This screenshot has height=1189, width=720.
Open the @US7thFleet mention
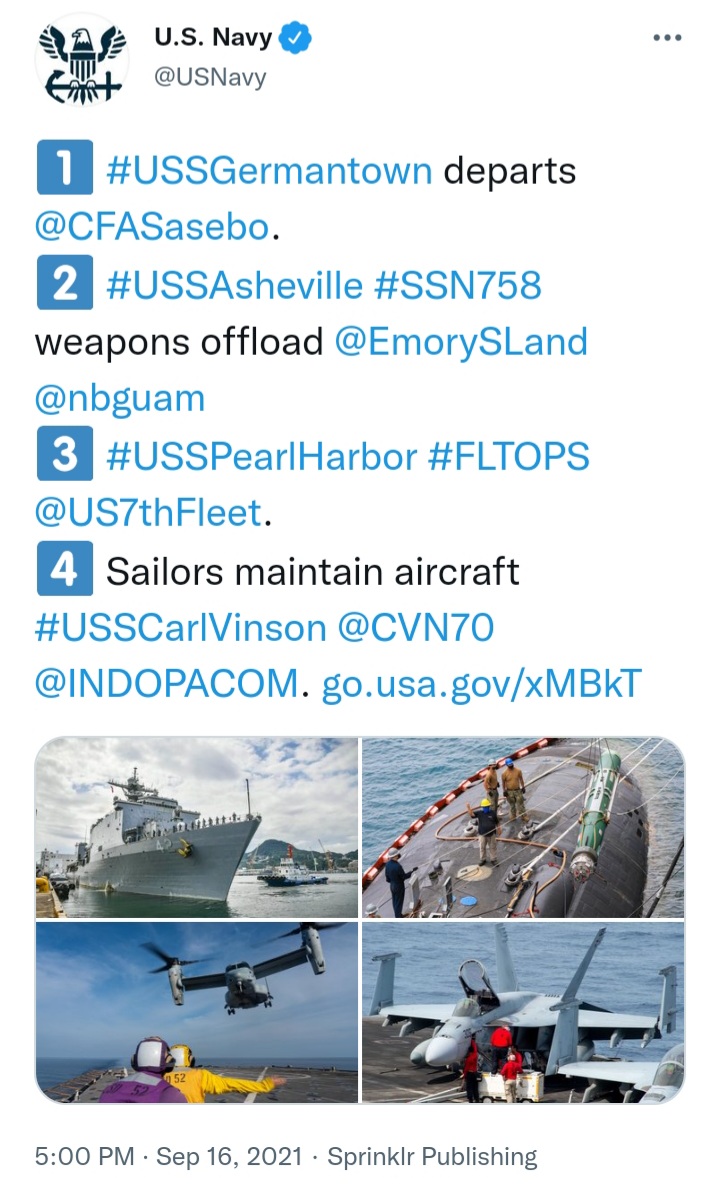tap(149, 513)
